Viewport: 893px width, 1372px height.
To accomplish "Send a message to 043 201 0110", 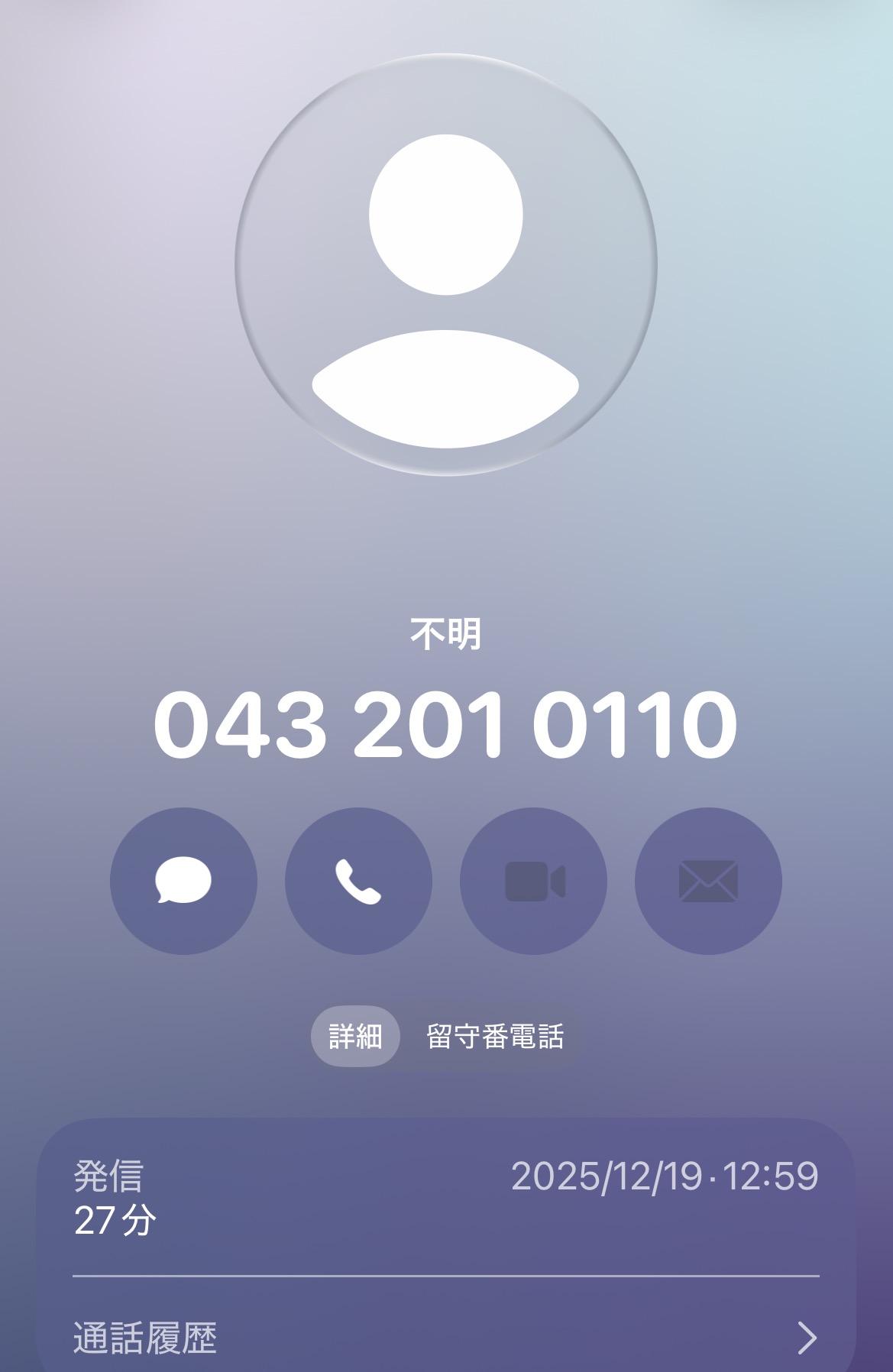I will tap(183, 881).
